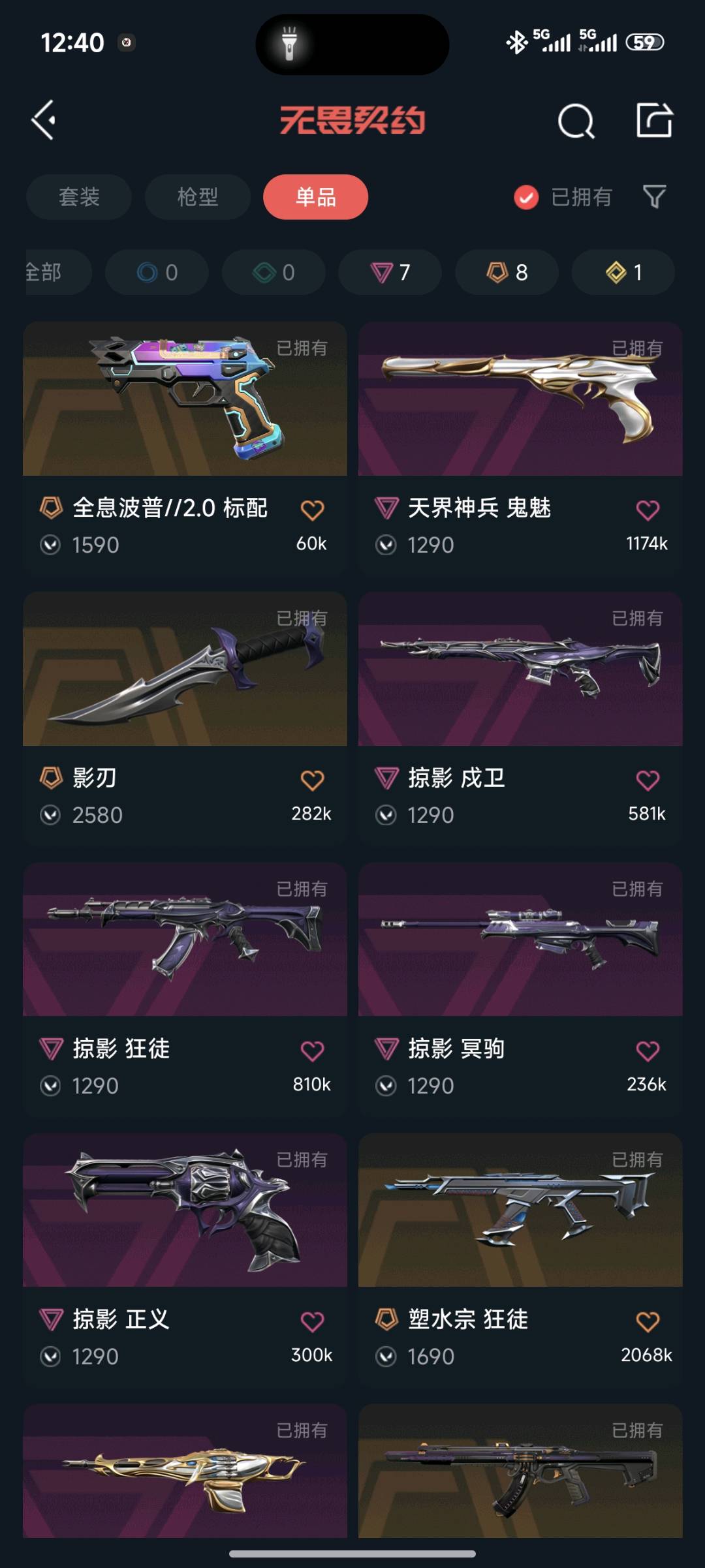This screenshot has width=705, height=1568.
Task: Switch to the 套装 tab
Action: coord(79,197)
